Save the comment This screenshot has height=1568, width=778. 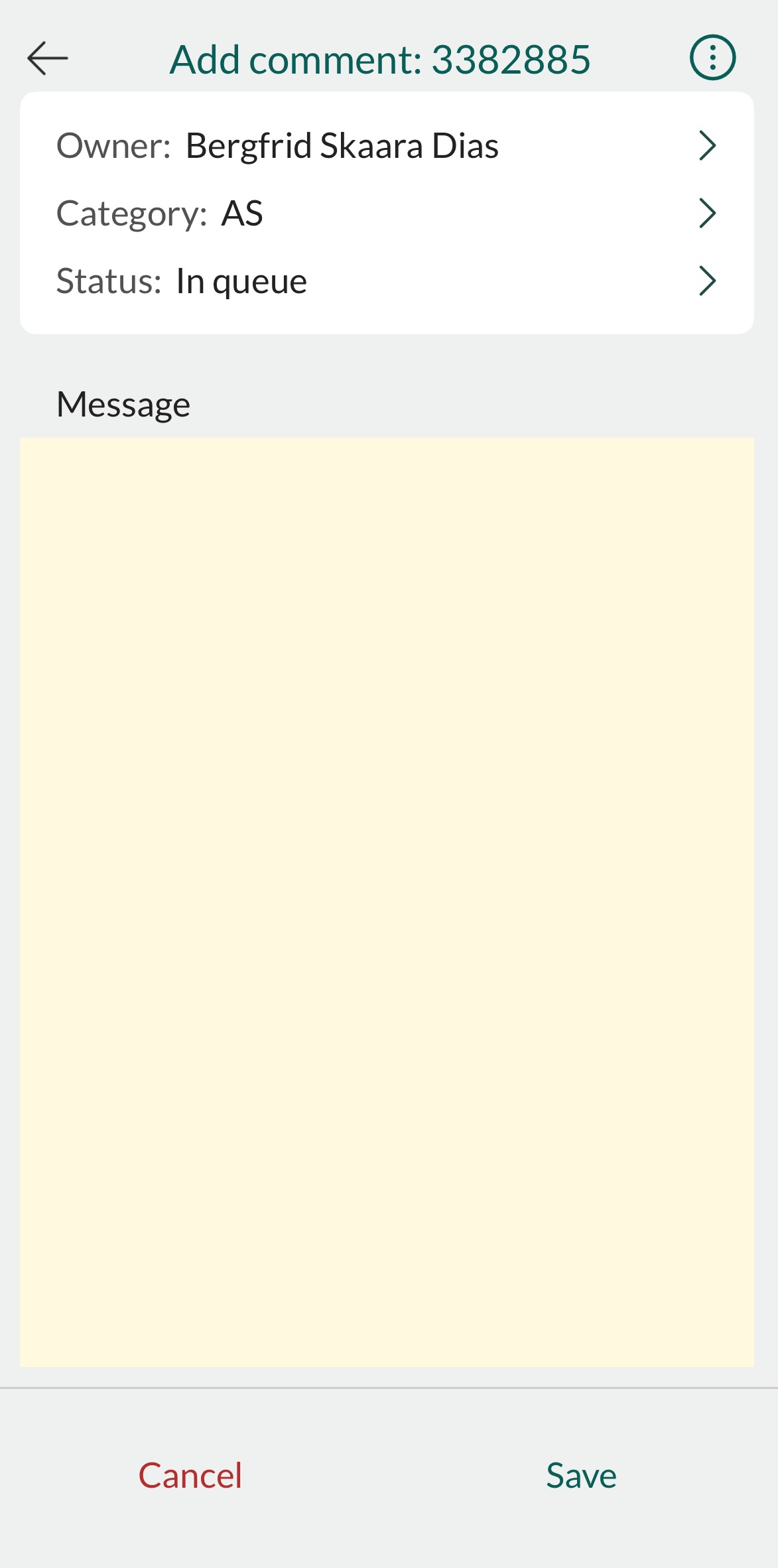point(581,1476)
